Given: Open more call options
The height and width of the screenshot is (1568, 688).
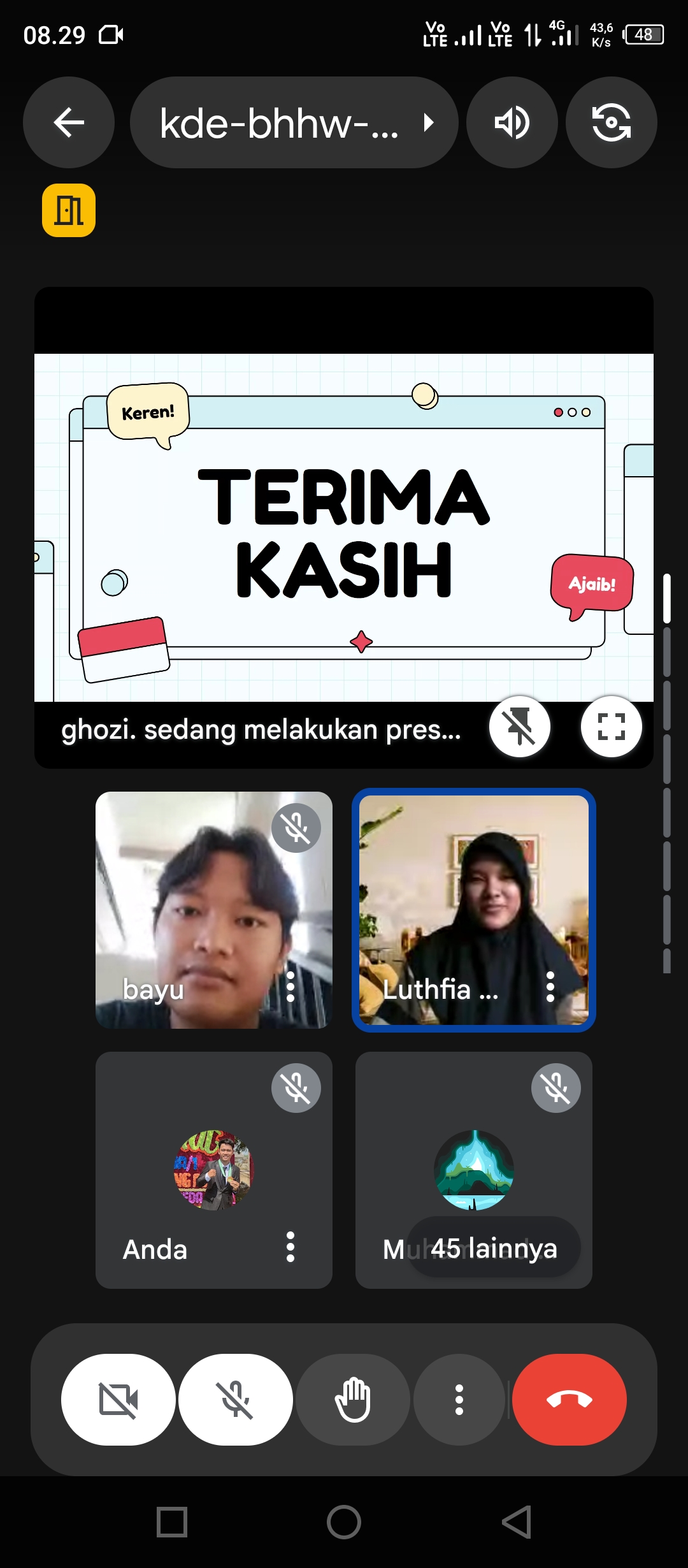Looking at the screenshot, I should [x=459, y=1400].
